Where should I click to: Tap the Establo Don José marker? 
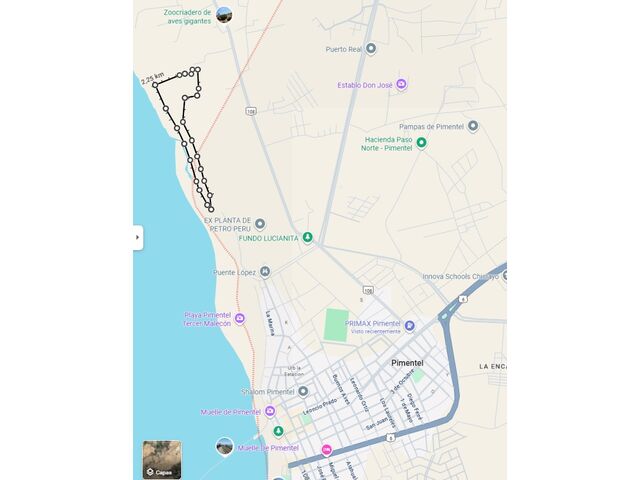click(401, 85)
